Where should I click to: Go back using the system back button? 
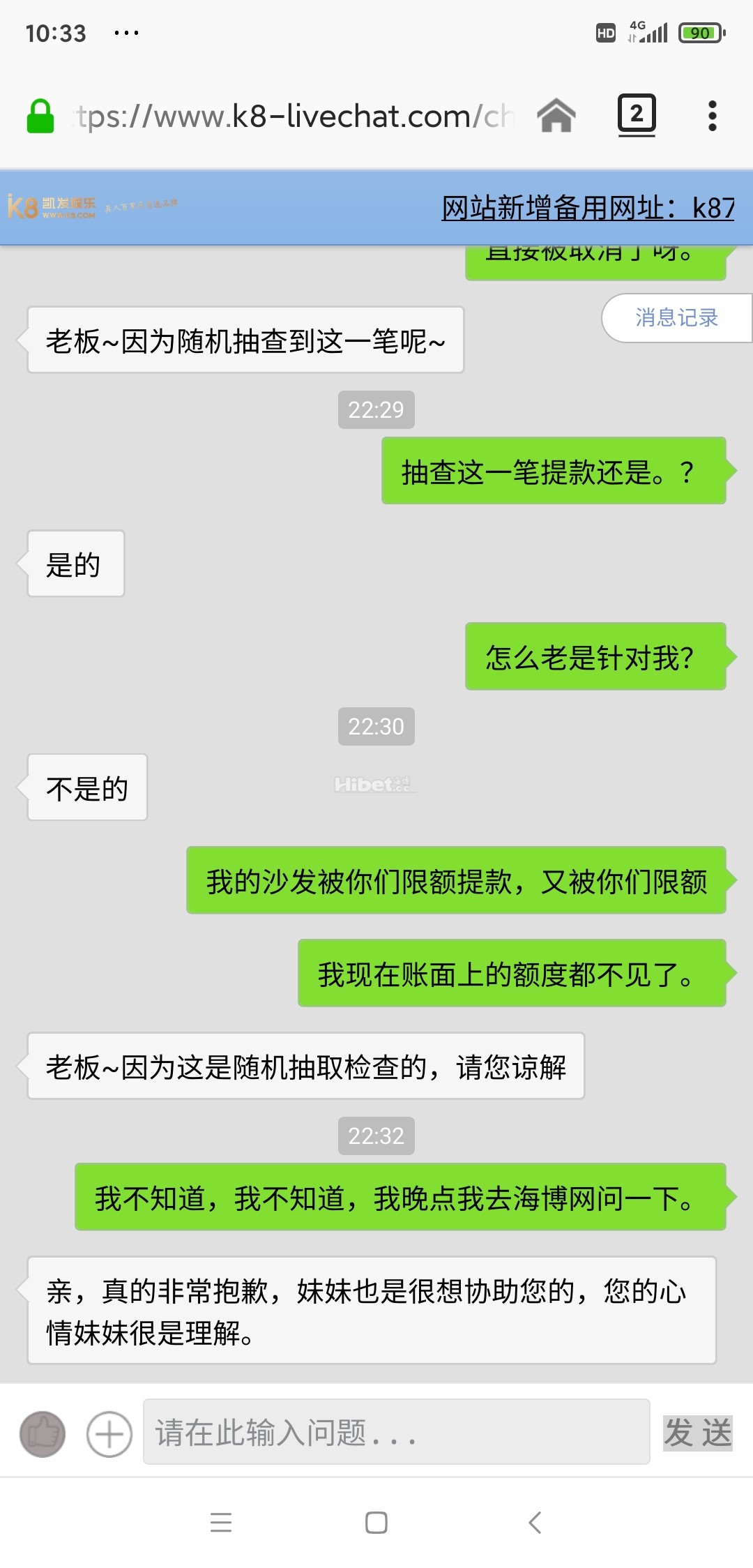pyautogui.click(x=535, y=1522)
